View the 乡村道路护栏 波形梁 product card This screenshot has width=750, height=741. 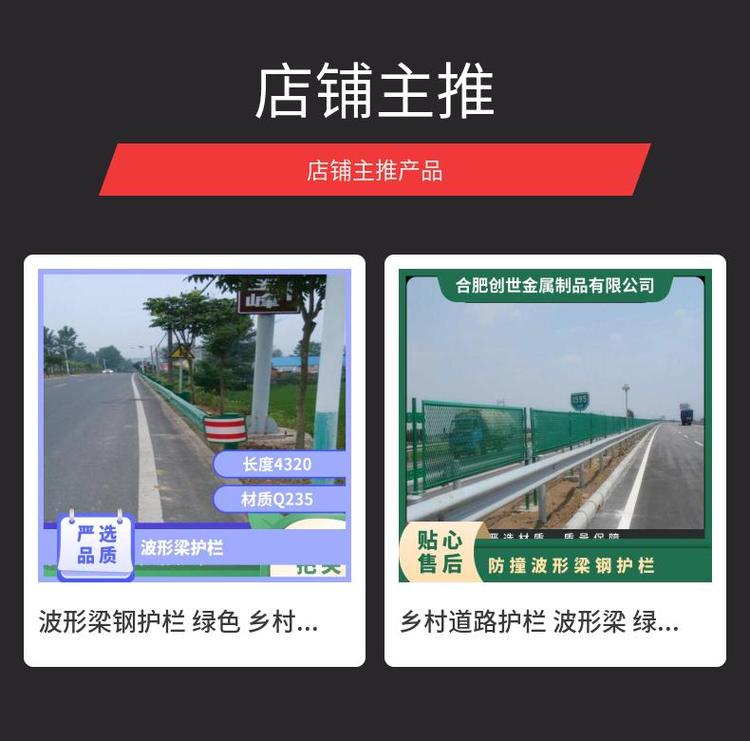tap(555, 460)
